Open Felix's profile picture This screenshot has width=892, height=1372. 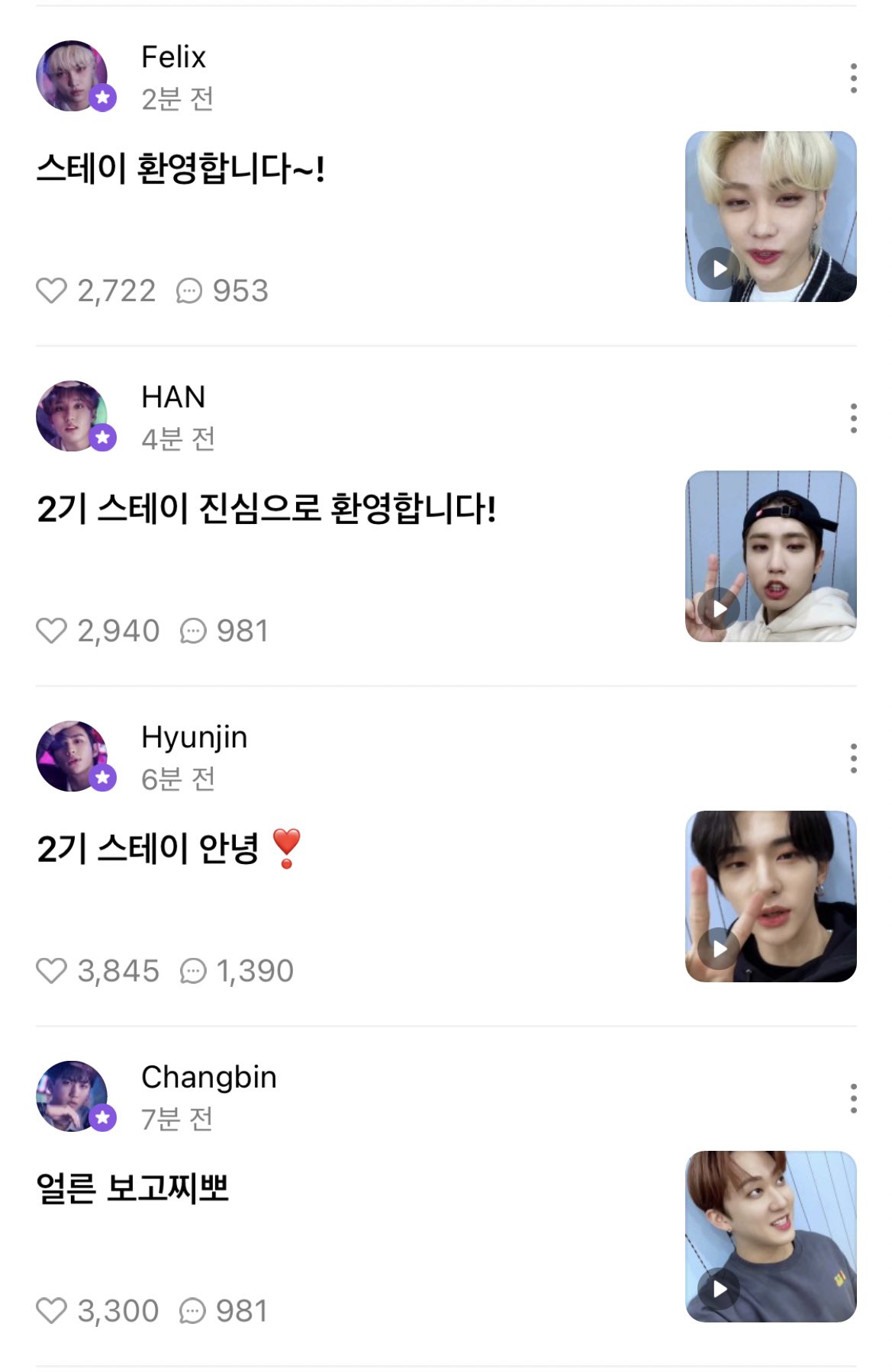72,76
